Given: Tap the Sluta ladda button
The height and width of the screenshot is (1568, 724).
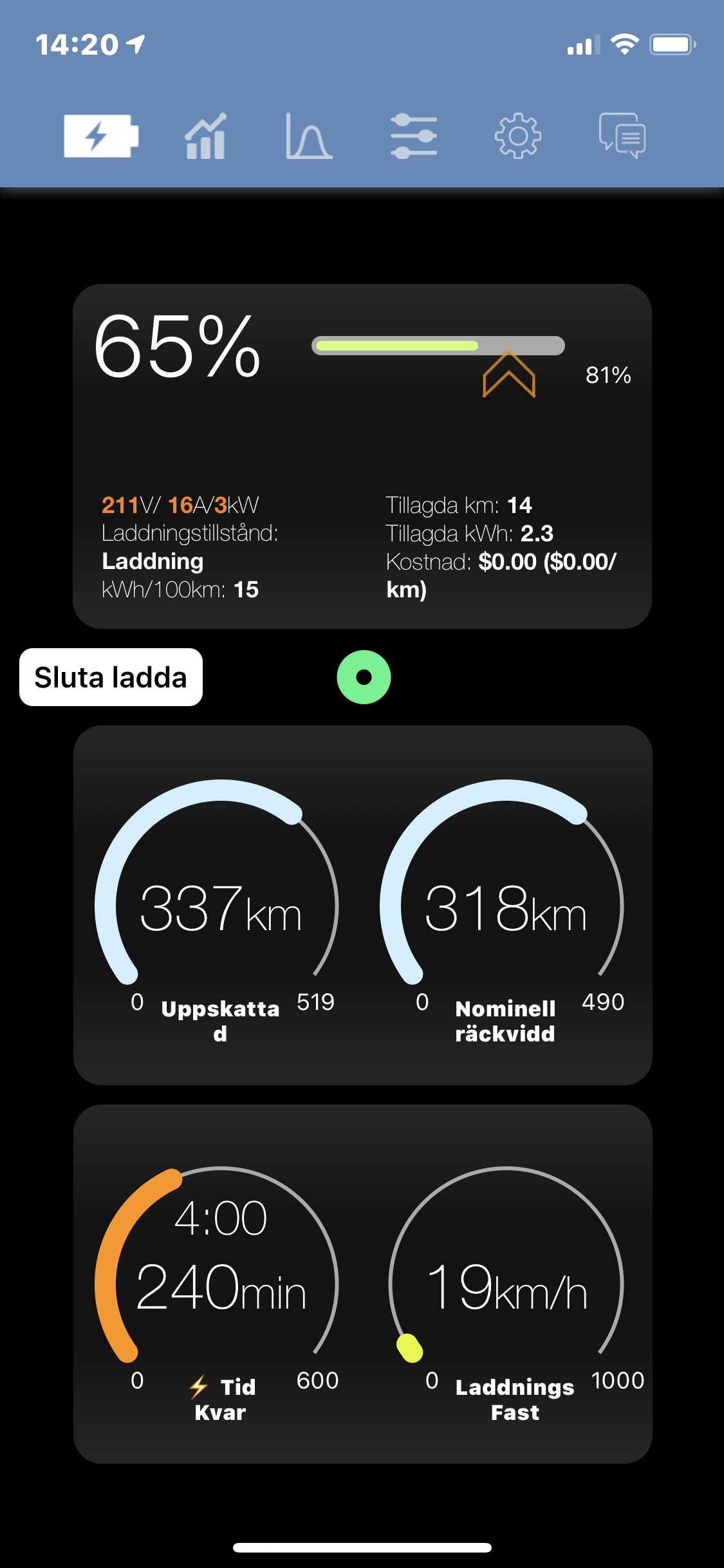Looking at the screenshot, I should [111, 677].
